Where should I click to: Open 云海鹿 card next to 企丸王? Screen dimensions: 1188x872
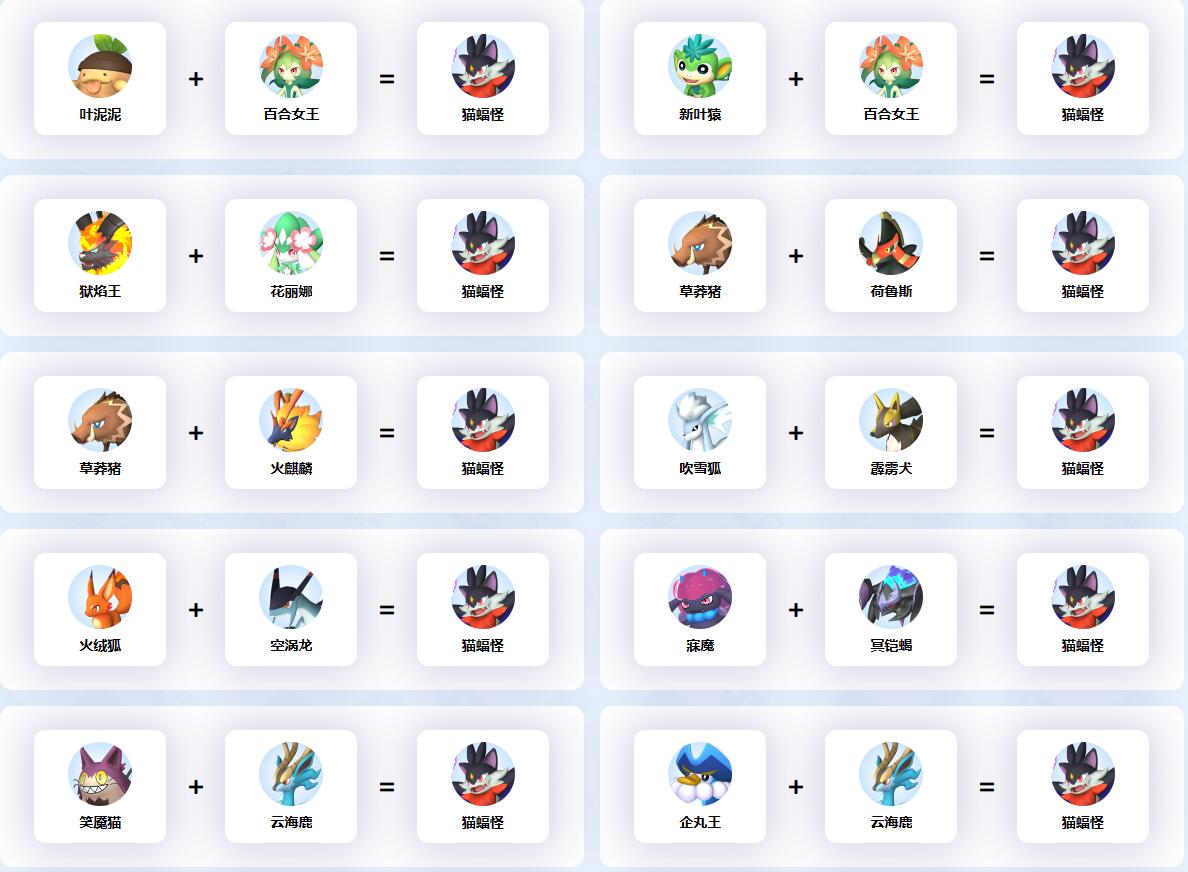click(891, 787)
